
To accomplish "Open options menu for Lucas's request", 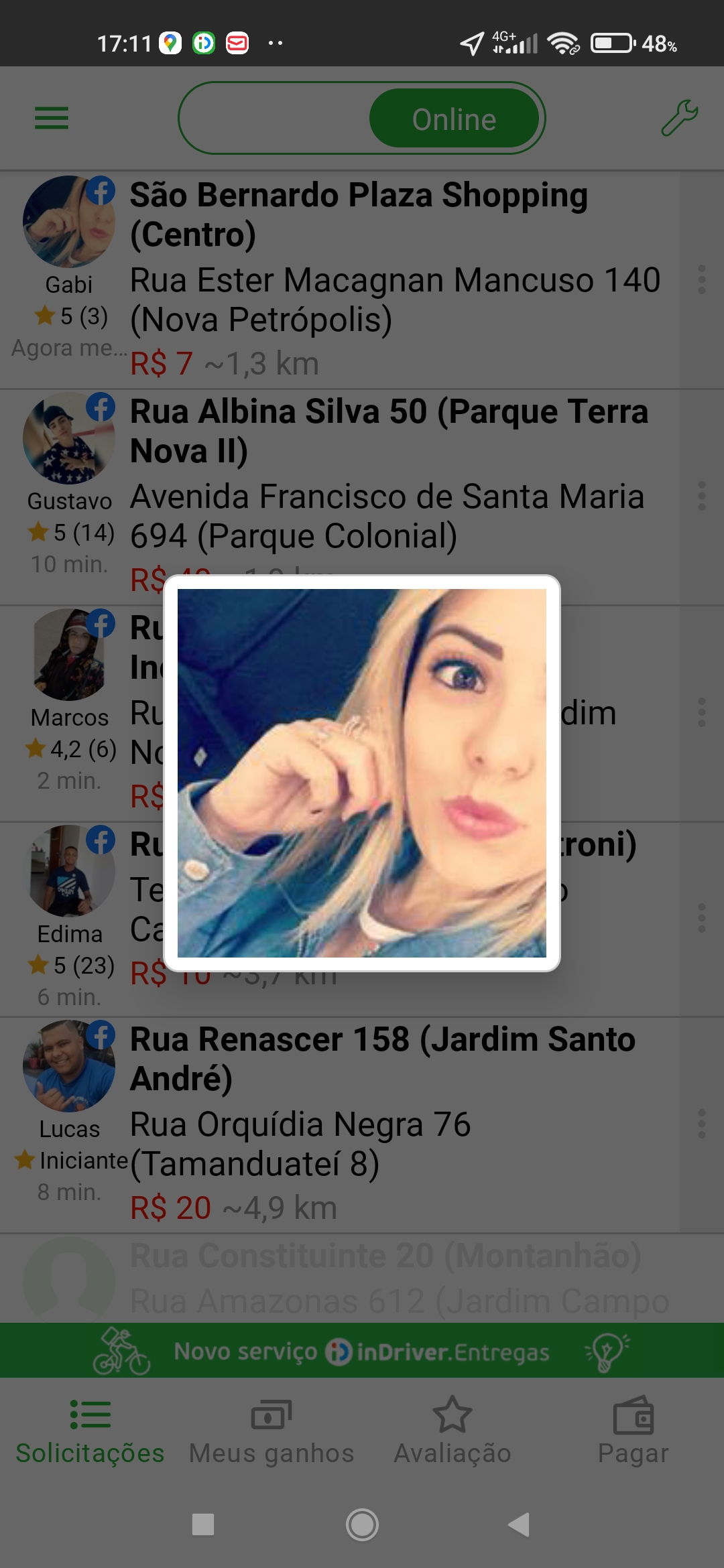I will (701, 1124).
